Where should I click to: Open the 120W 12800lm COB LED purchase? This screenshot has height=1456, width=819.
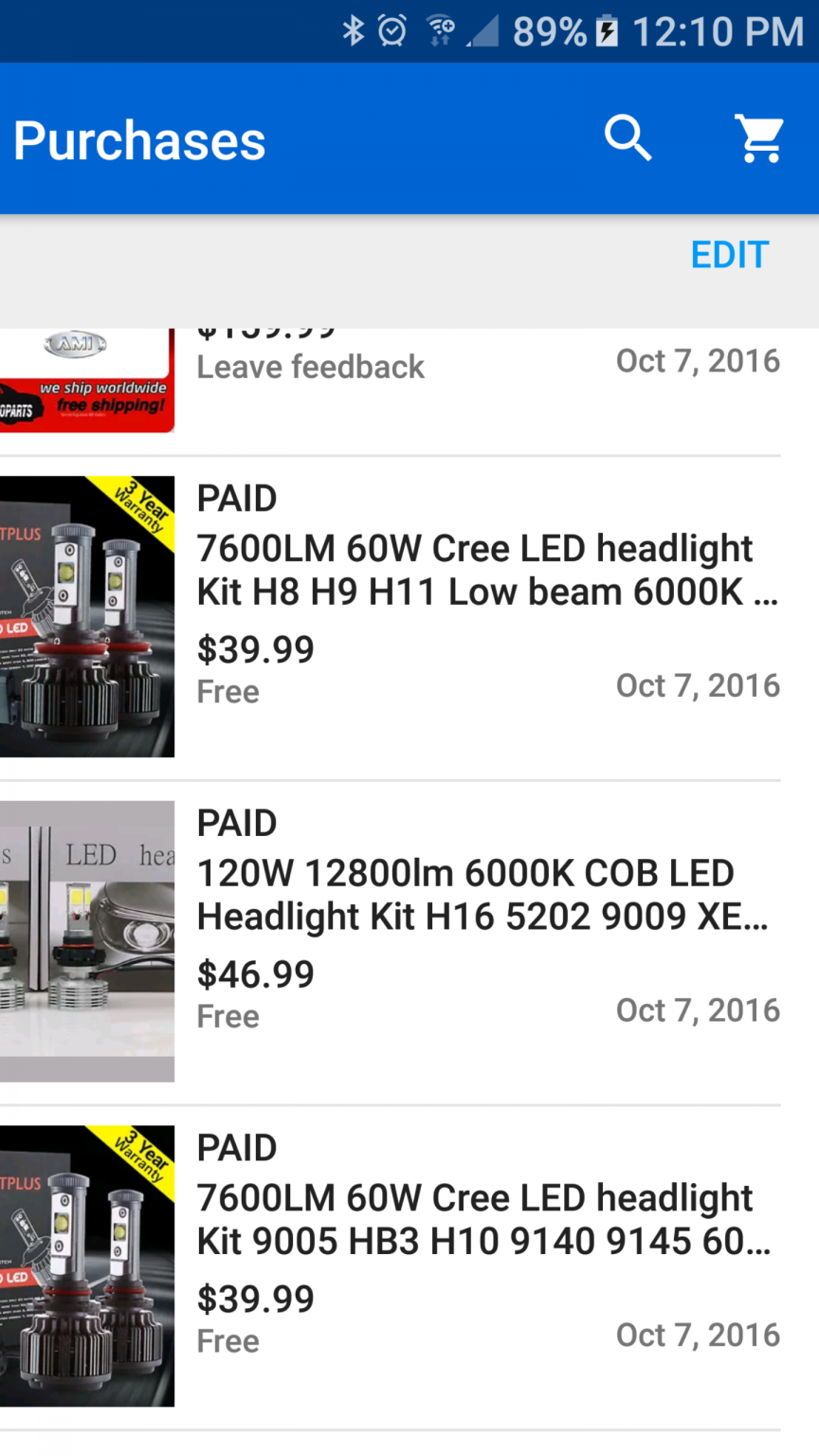pyautogui.click(x=409, y=943)
